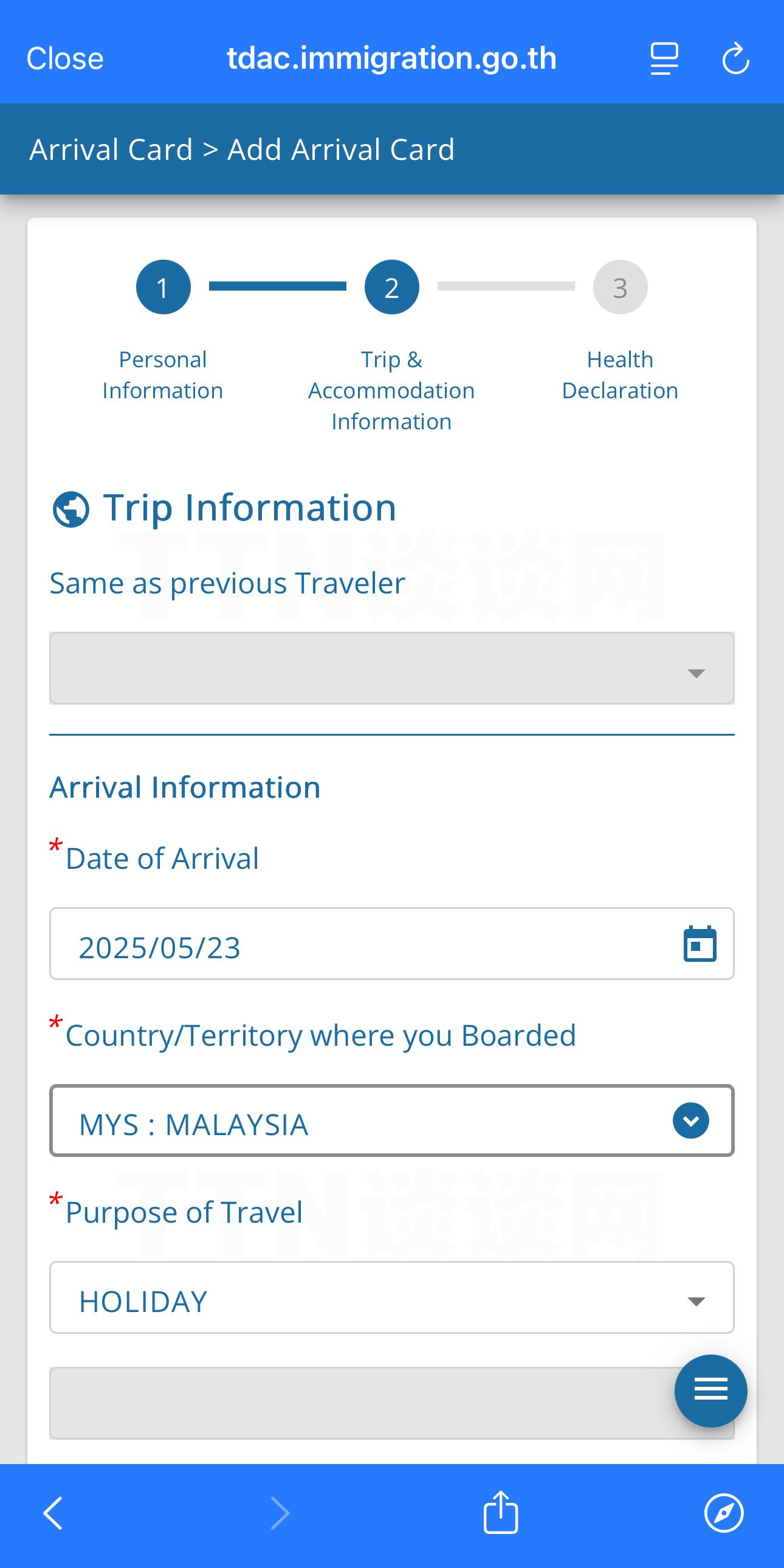Viewport: 784px width, 1568px height.
Task: Reload the page
Action: coord(735,58)
